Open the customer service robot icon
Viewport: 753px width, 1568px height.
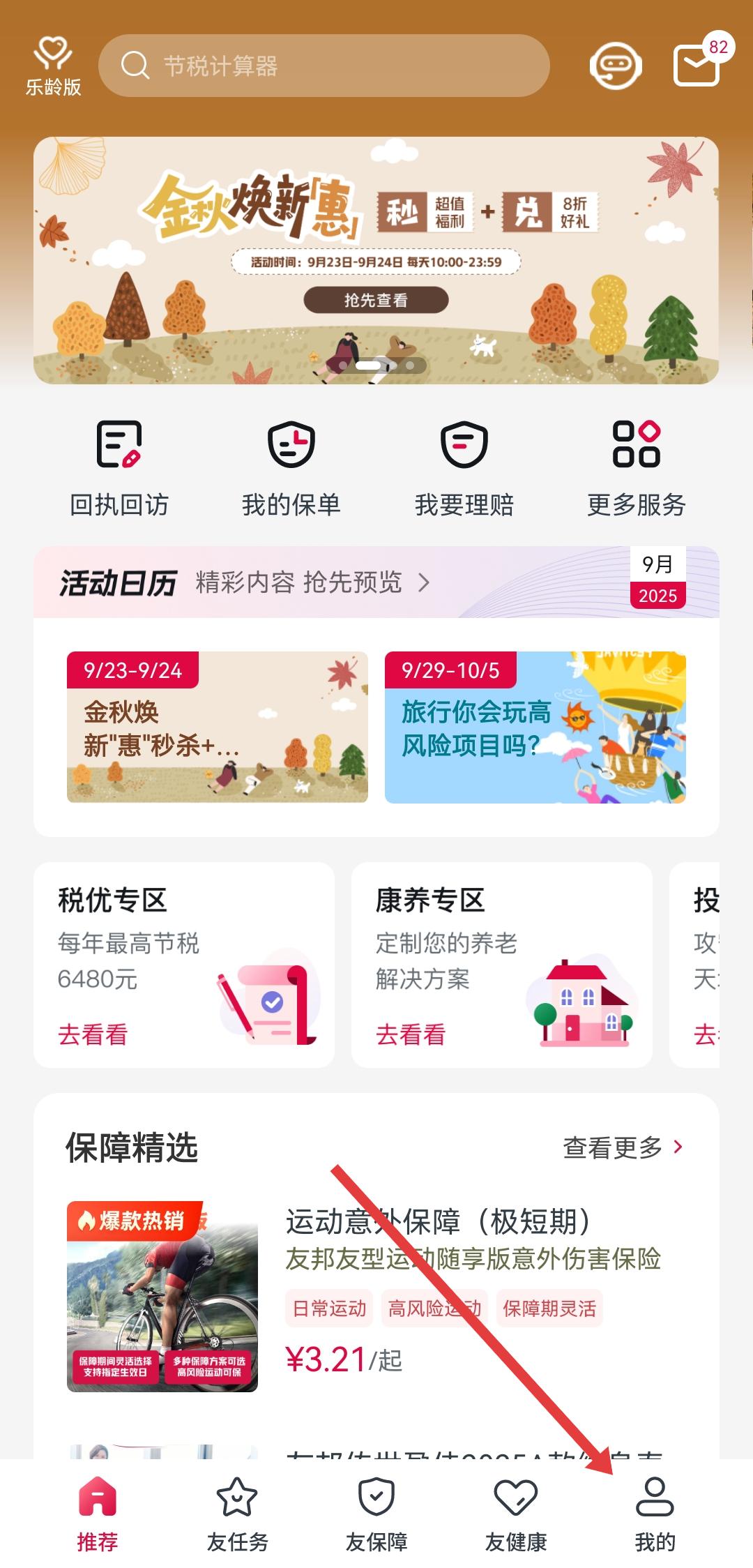tap(615, 66)
